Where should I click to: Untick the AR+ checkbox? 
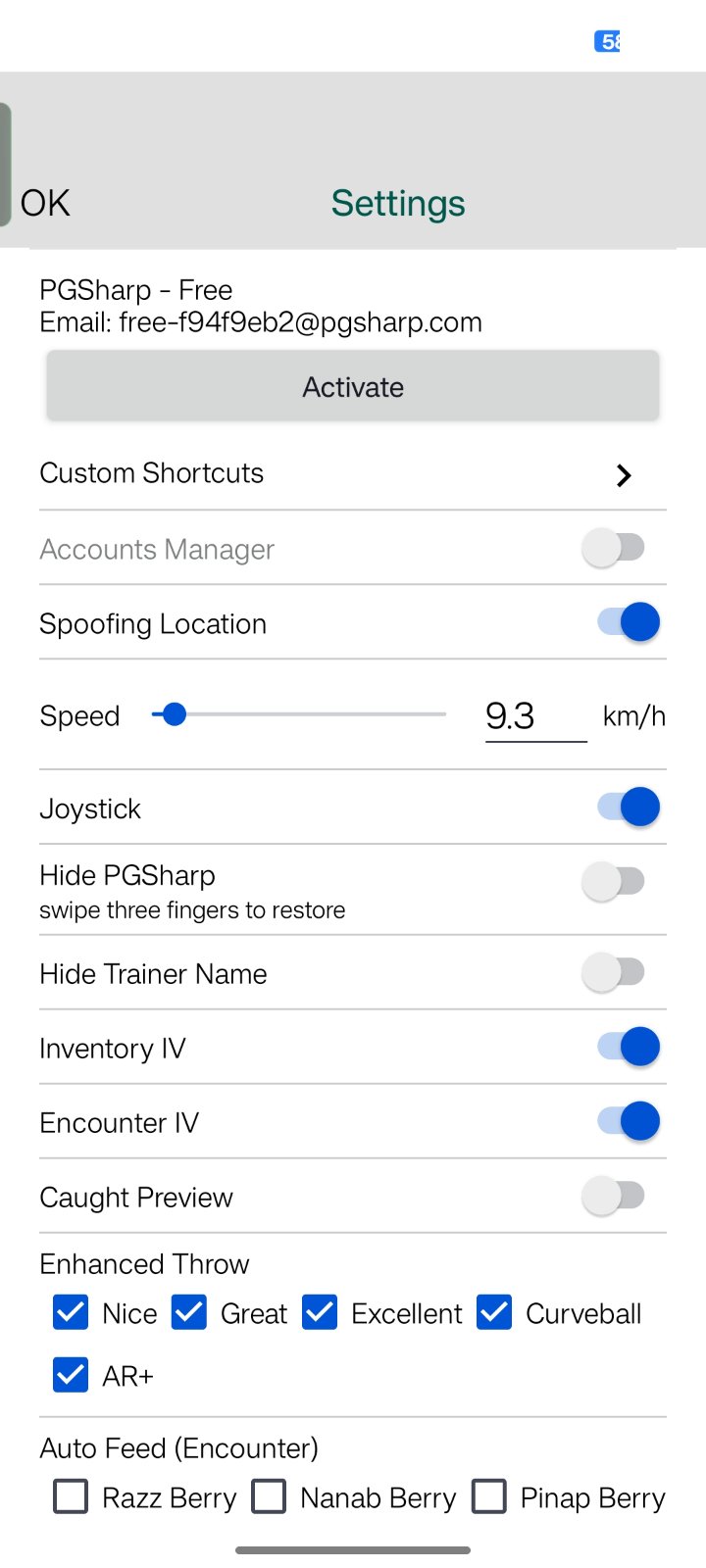point(71,1375)
